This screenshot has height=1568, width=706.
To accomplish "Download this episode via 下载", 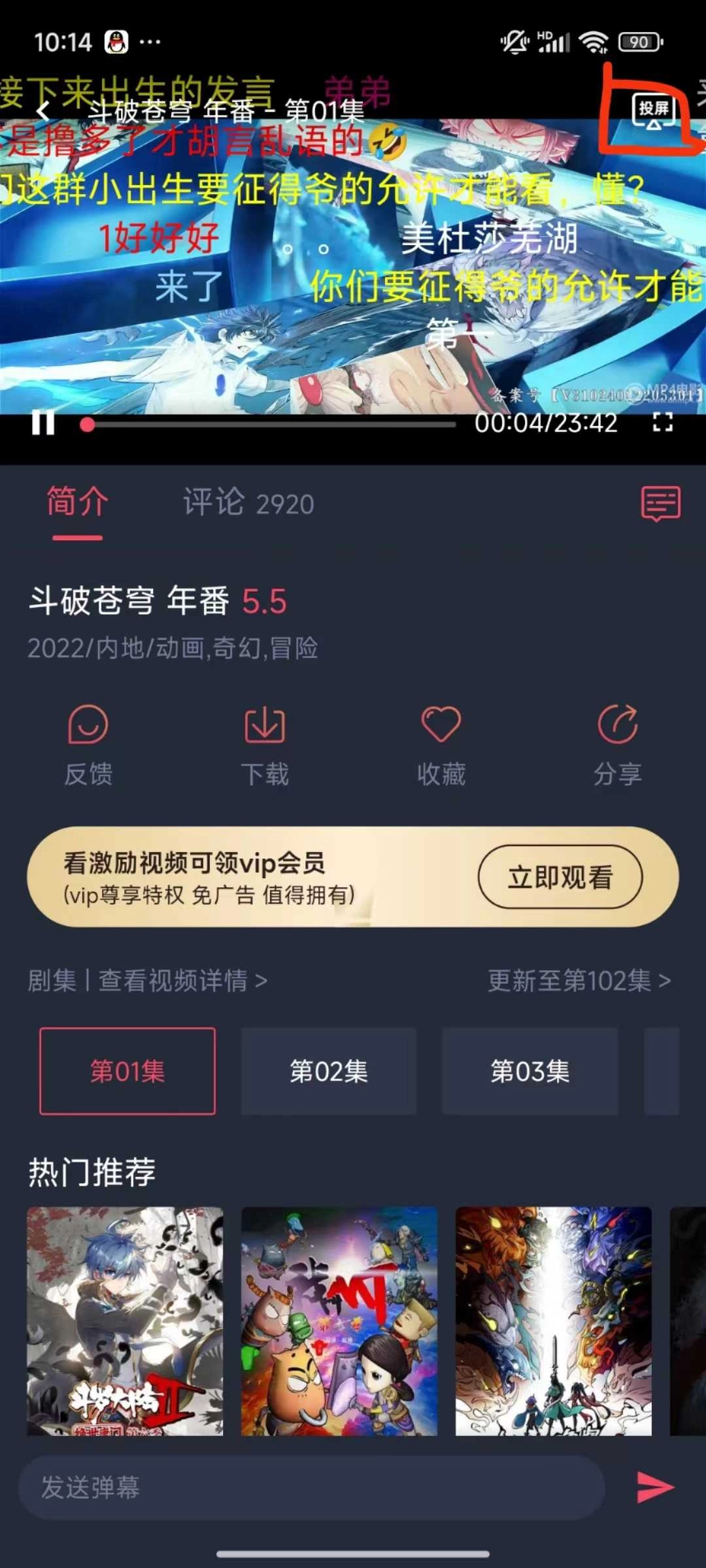I will [x=265, y=745].
